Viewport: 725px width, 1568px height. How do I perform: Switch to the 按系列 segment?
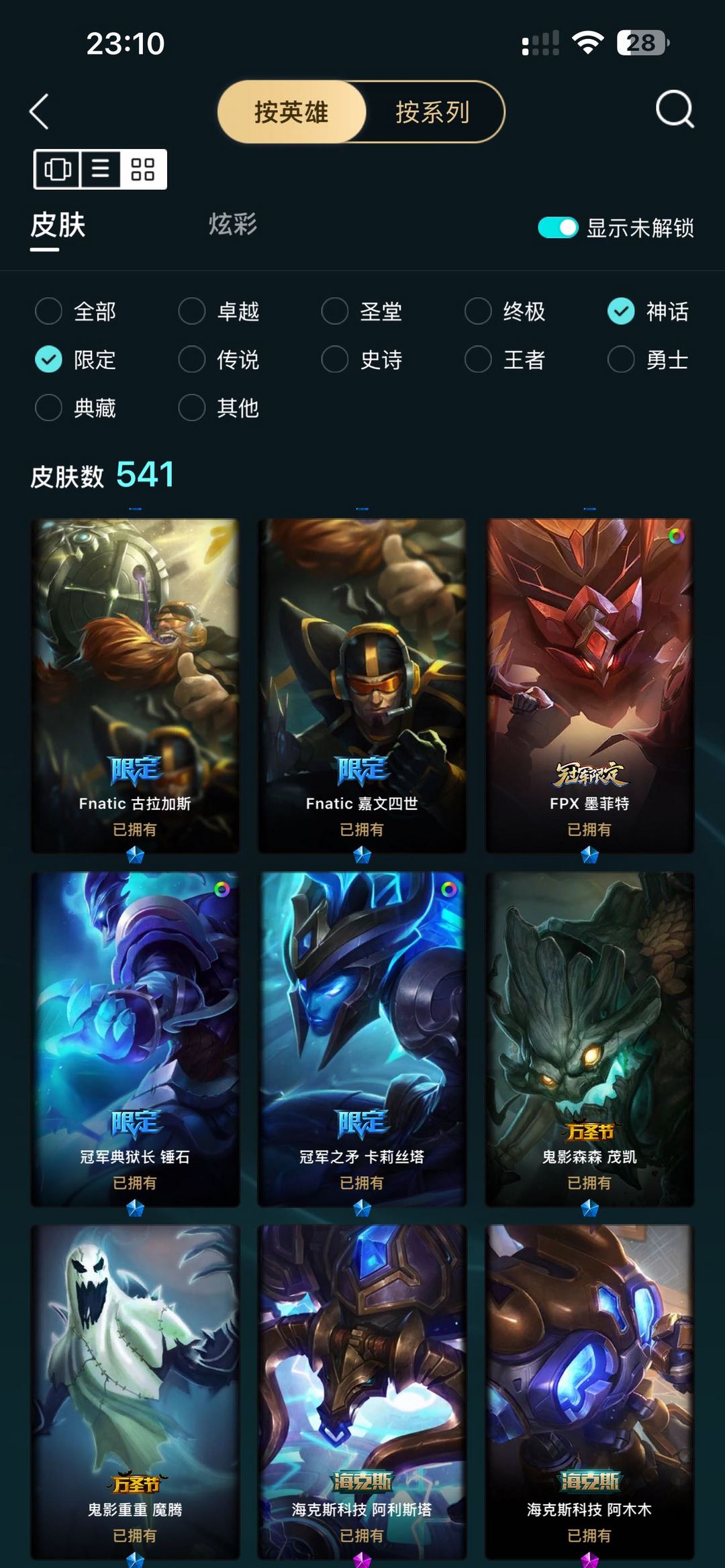click(x=432, y=112)
